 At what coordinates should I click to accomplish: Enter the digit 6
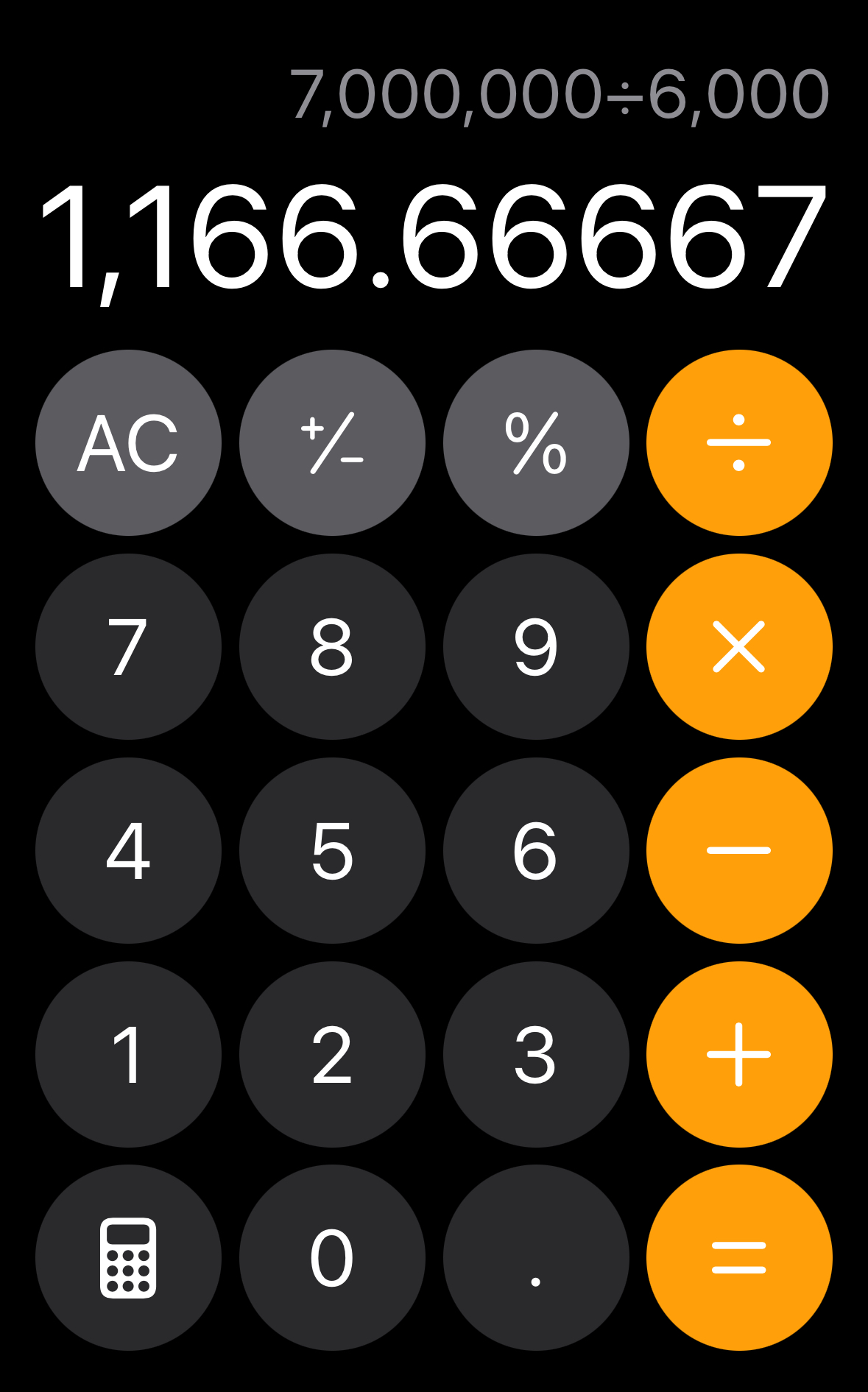coord(536,850)
